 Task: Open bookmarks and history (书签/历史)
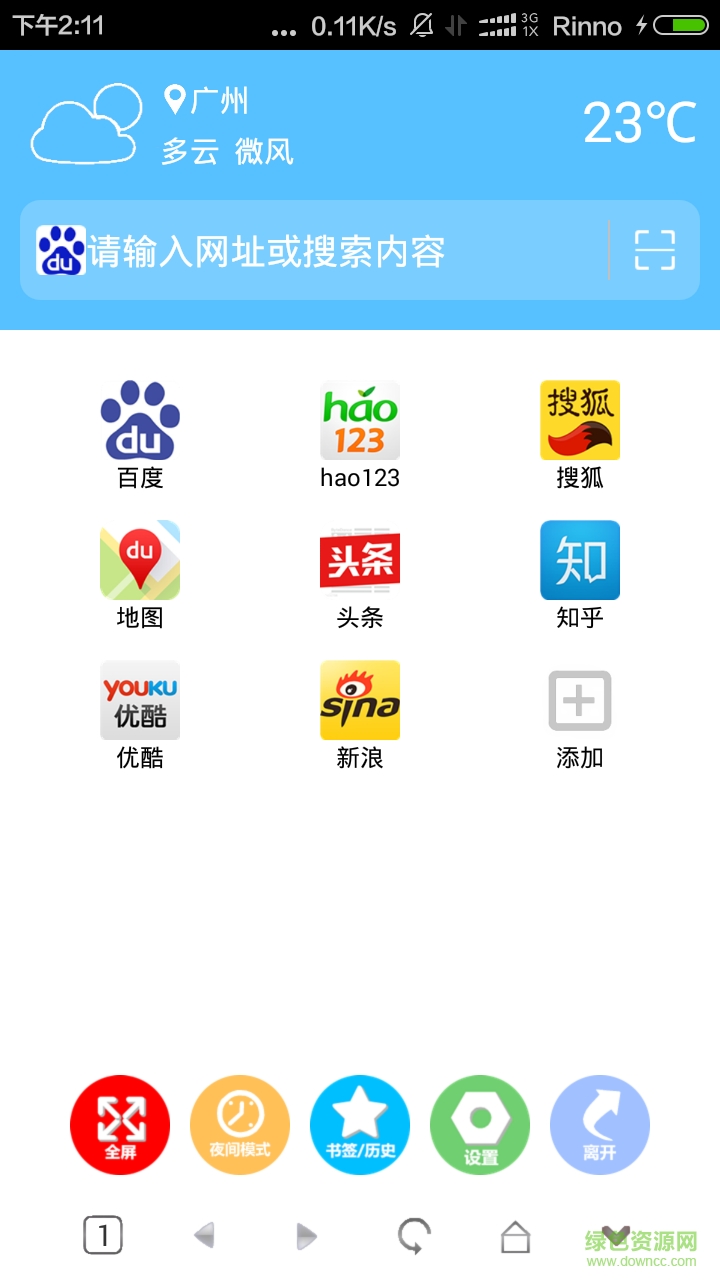(360, 1124)
